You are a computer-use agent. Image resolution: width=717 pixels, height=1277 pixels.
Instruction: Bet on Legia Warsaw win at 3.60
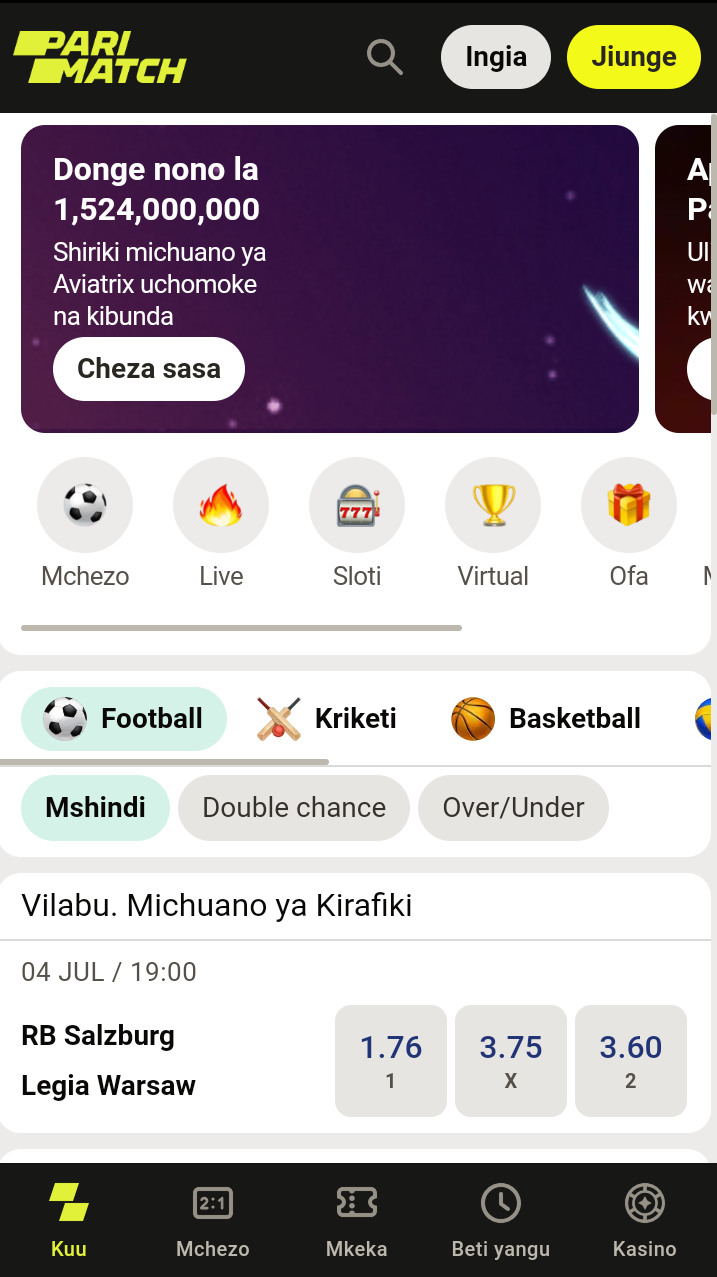[x=631, y=1060]
